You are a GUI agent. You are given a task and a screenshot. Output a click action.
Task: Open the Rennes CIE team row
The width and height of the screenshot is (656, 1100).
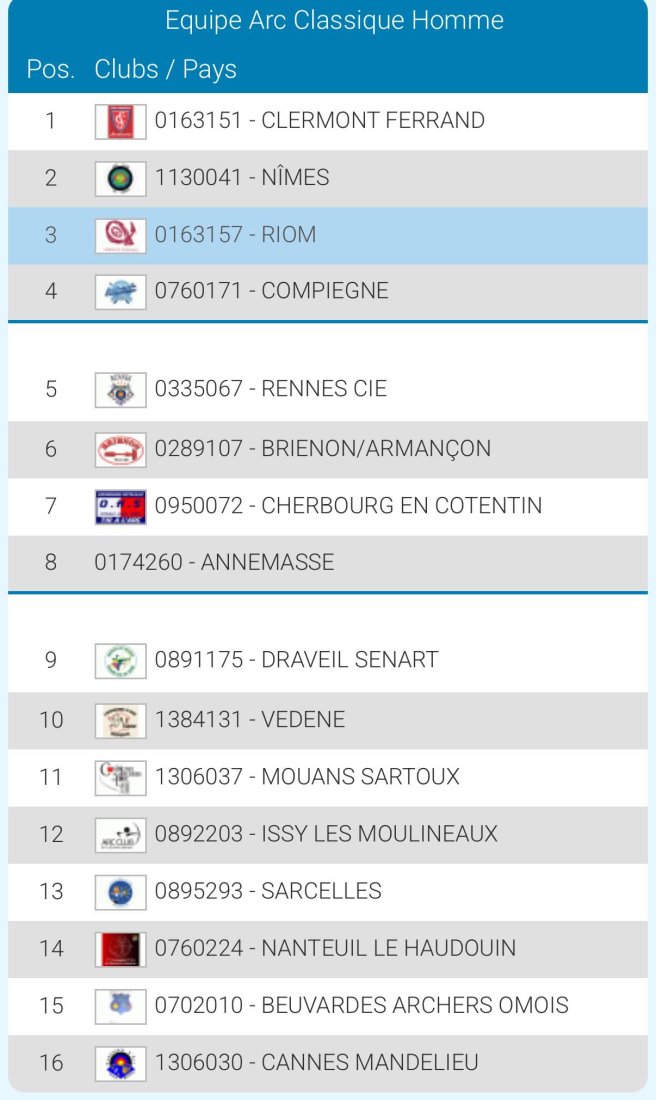328,389
